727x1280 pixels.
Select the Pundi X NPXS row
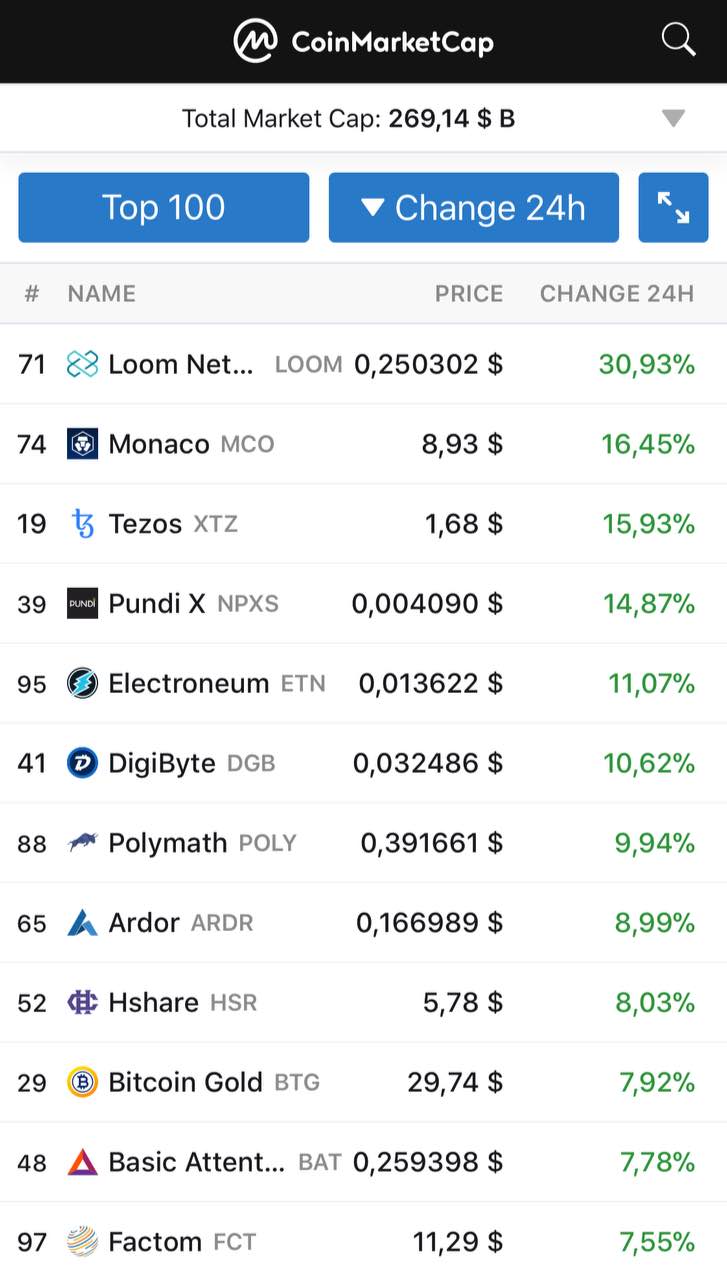[x=363, y=603]
